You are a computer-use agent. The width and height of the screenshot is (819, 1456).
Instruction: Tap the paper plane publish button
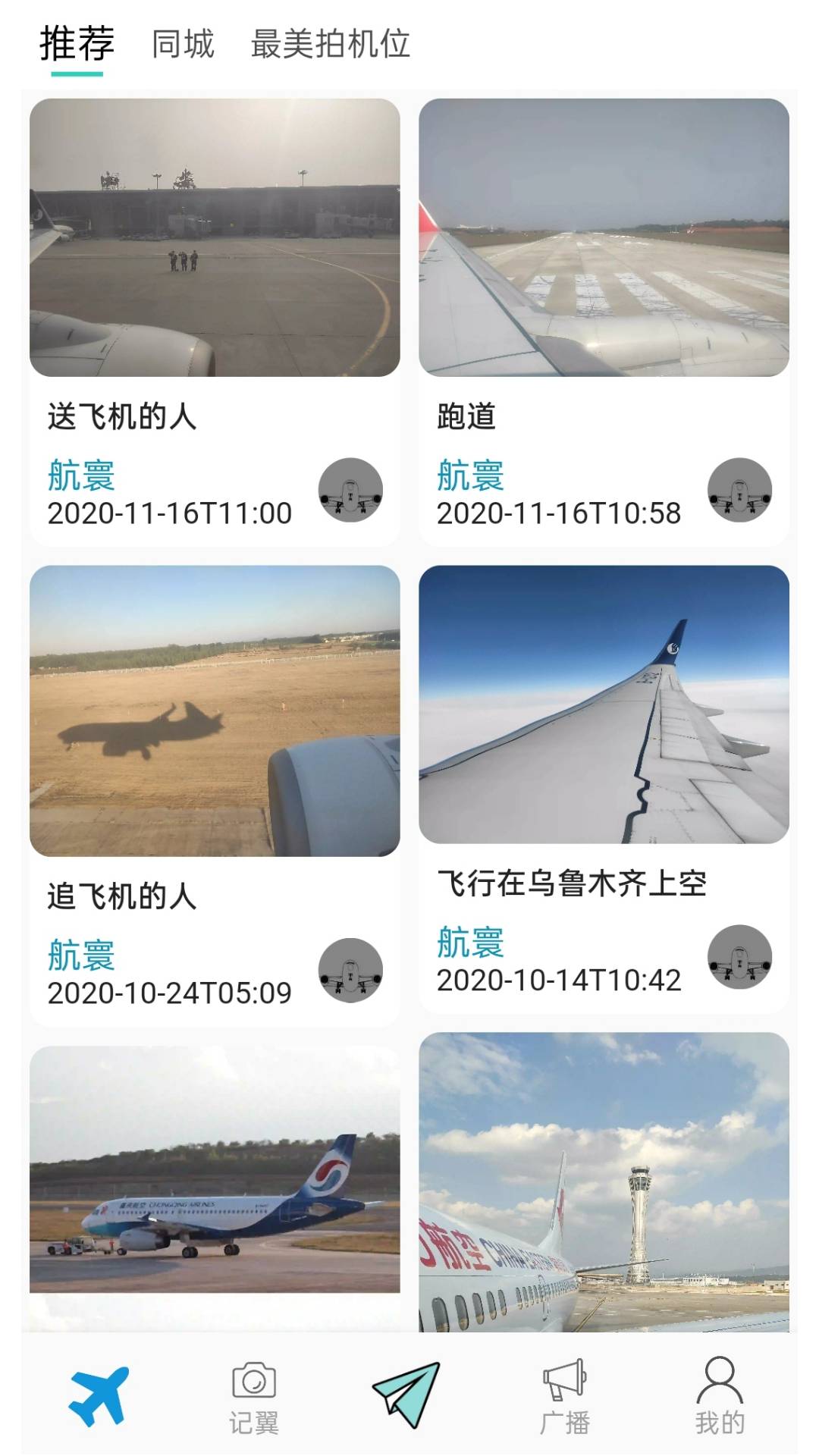[x=407, y=1395]
